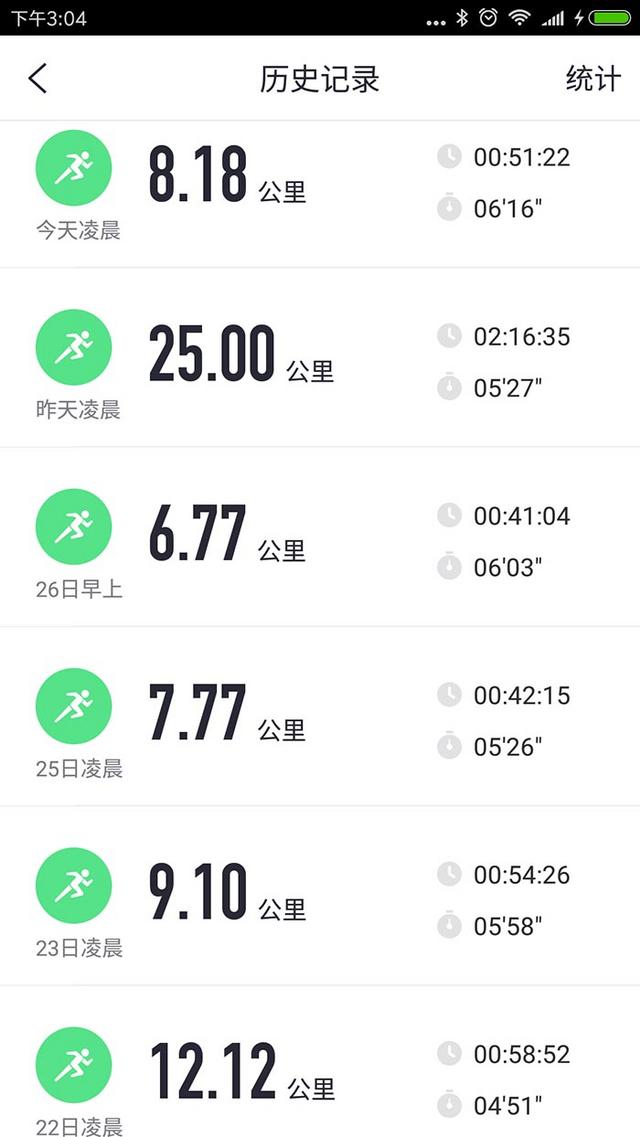Go back using the top-left arrow

[38, 78]
